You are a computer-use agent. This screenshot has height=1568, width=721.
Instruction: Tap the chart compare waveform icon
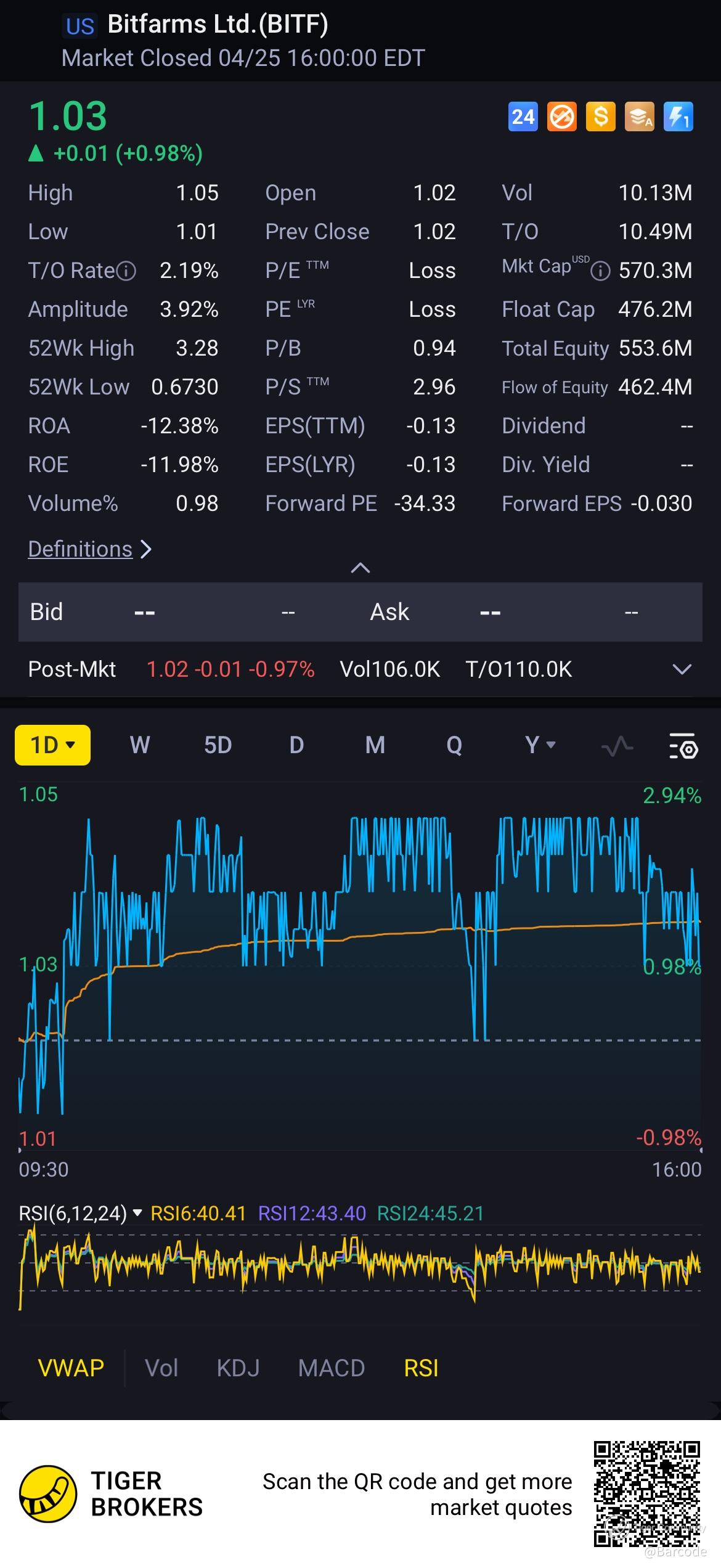[x=616, y=746]
